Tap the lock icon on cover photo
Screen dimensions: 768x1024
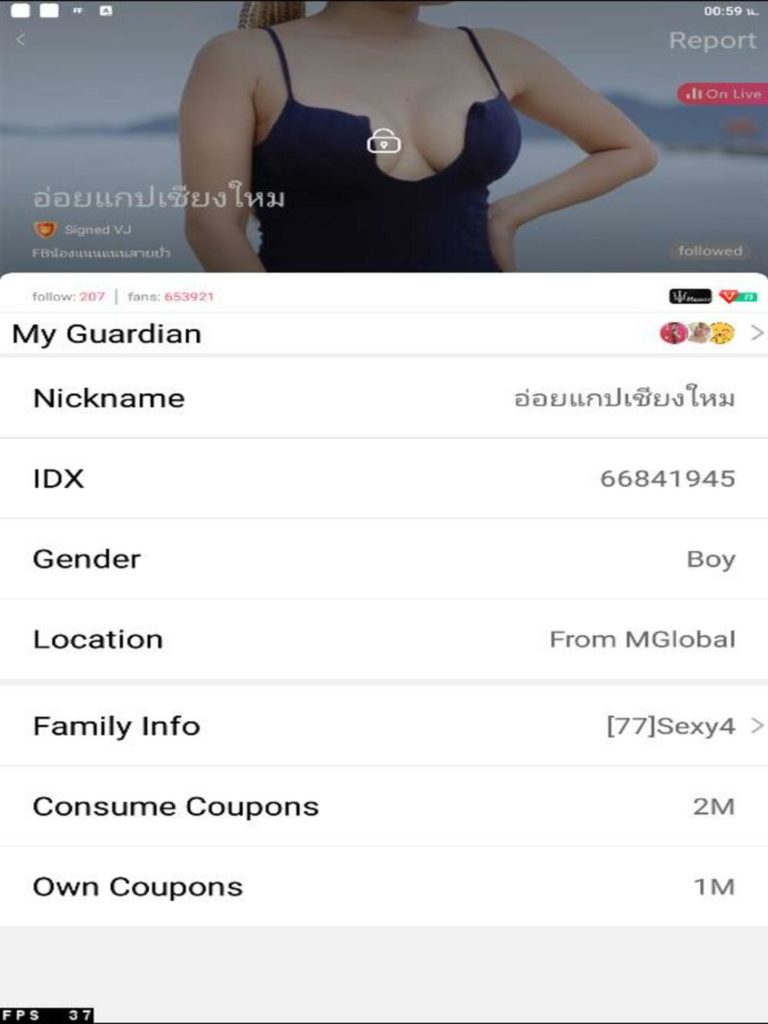click(x=384, y=142)
